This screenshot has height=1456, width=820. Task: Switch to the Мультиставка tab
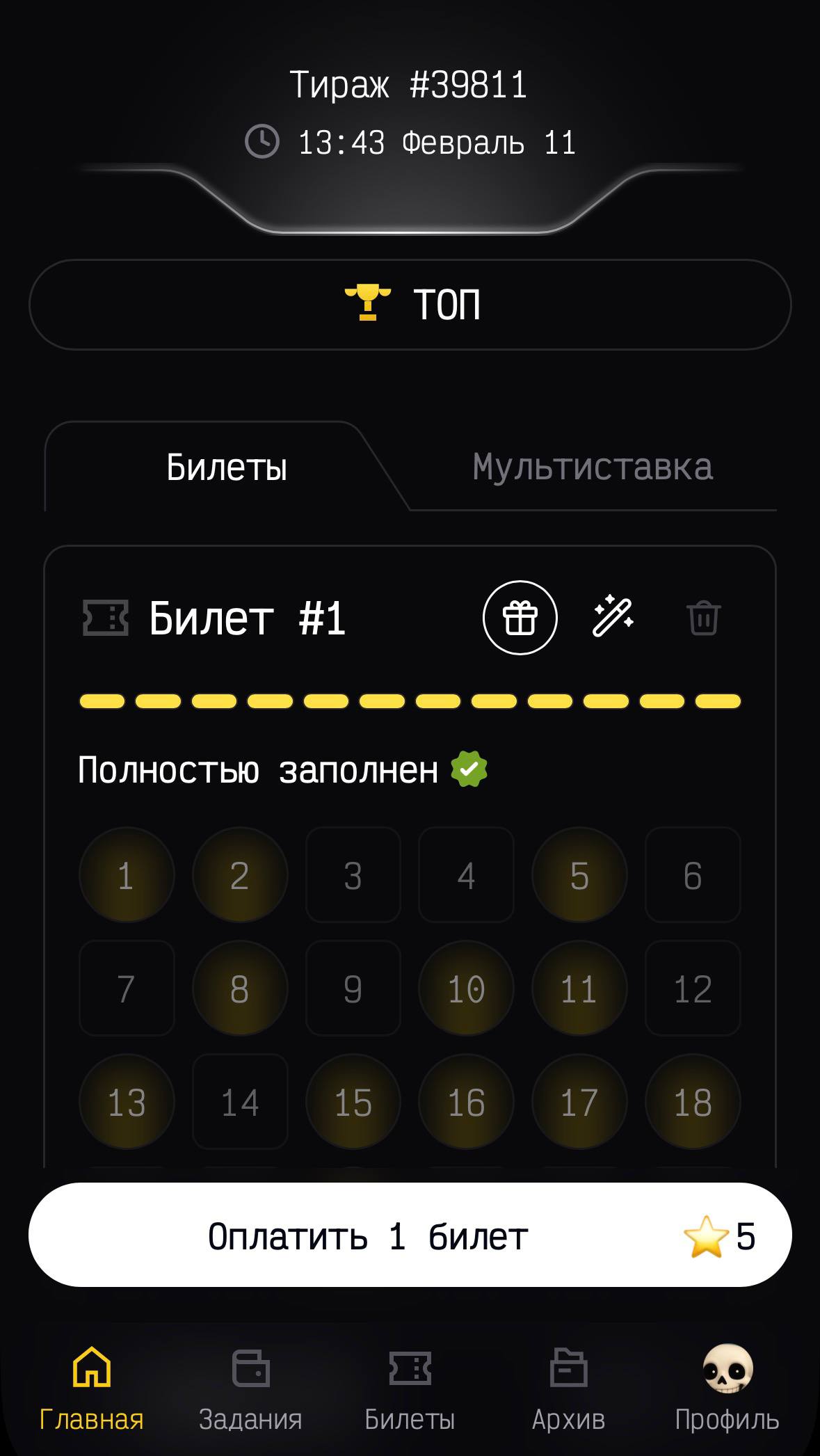592,466
